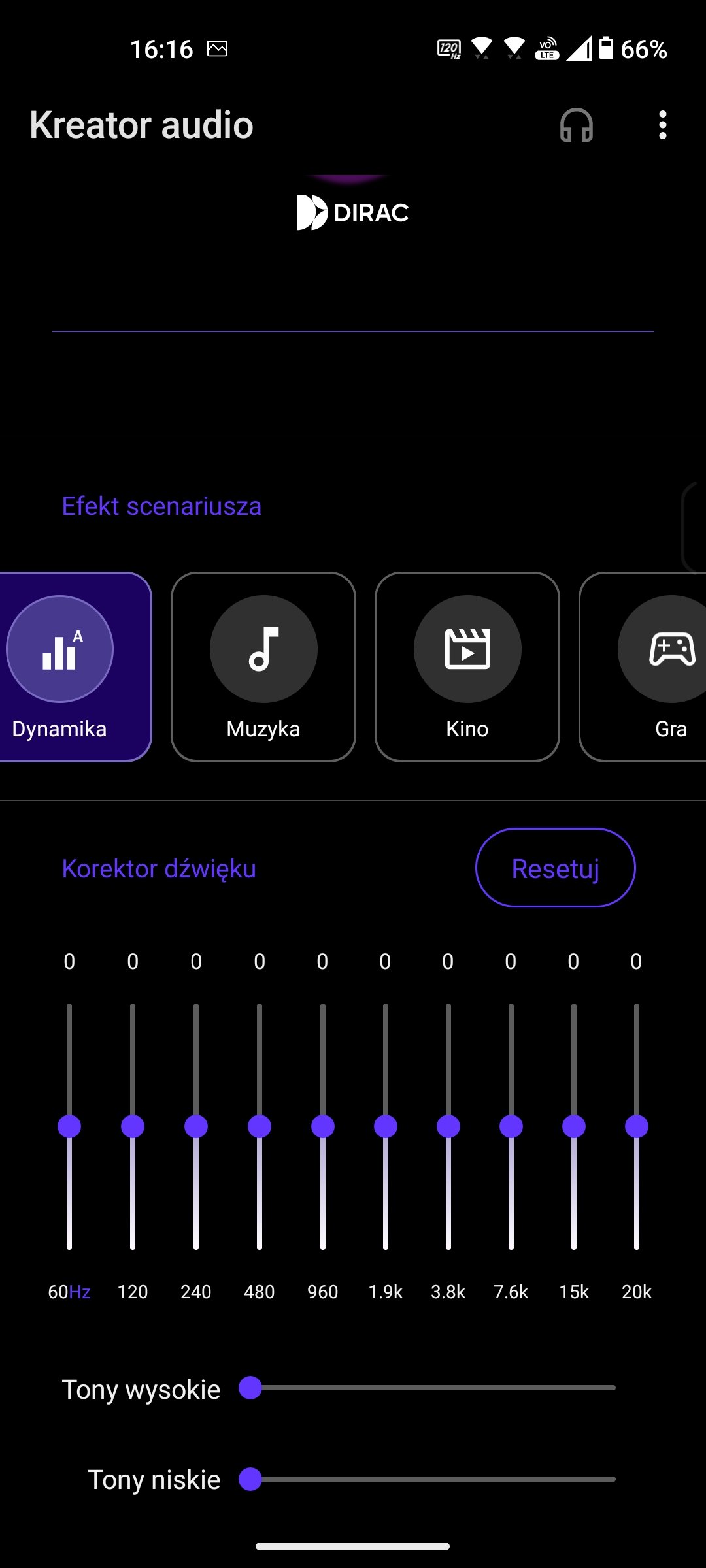
Task: Tap the 120 equalizer band slider
Action: point(133,1126)
